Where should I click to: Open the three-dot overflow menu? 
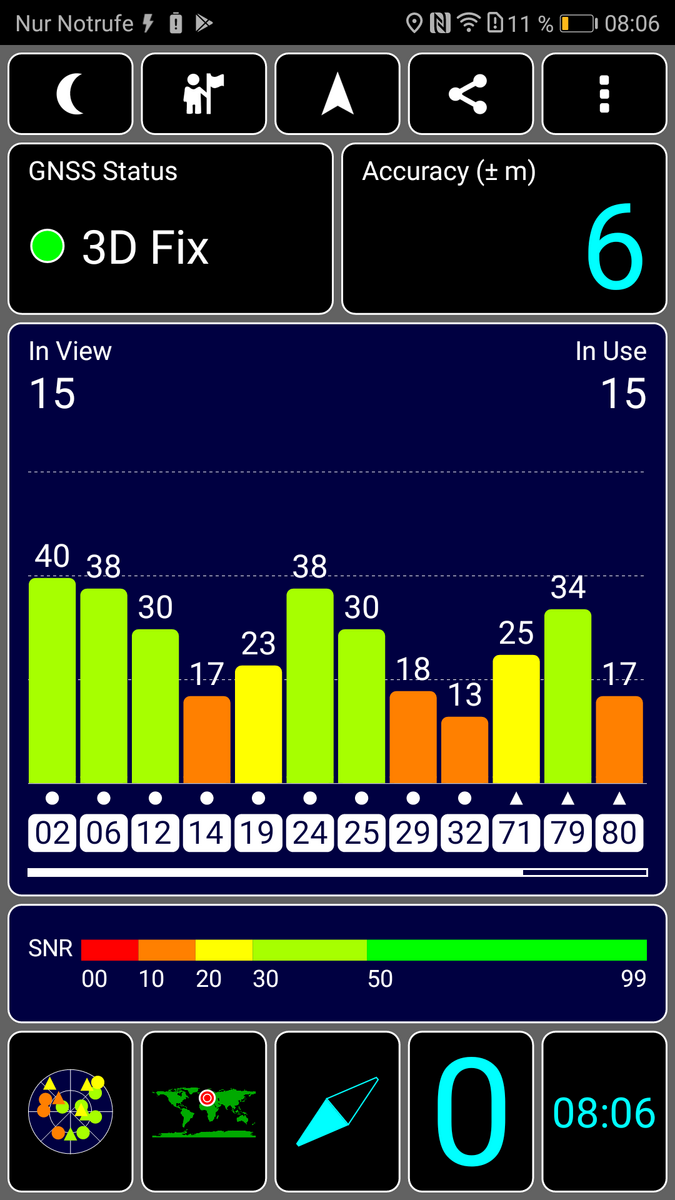604,94
